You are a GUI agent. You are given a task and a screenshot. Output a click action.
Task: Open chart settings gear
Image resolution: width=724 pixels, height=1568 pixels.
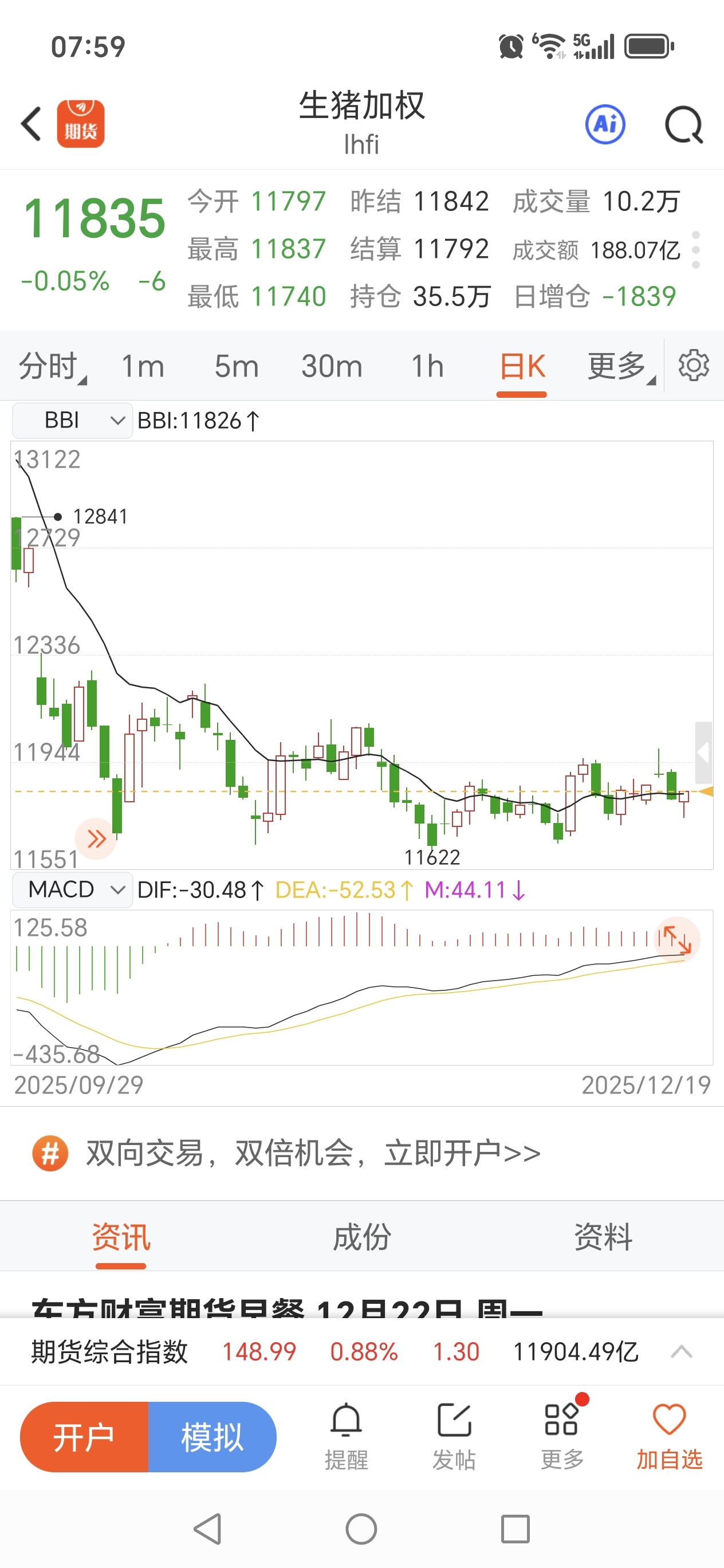693,365
